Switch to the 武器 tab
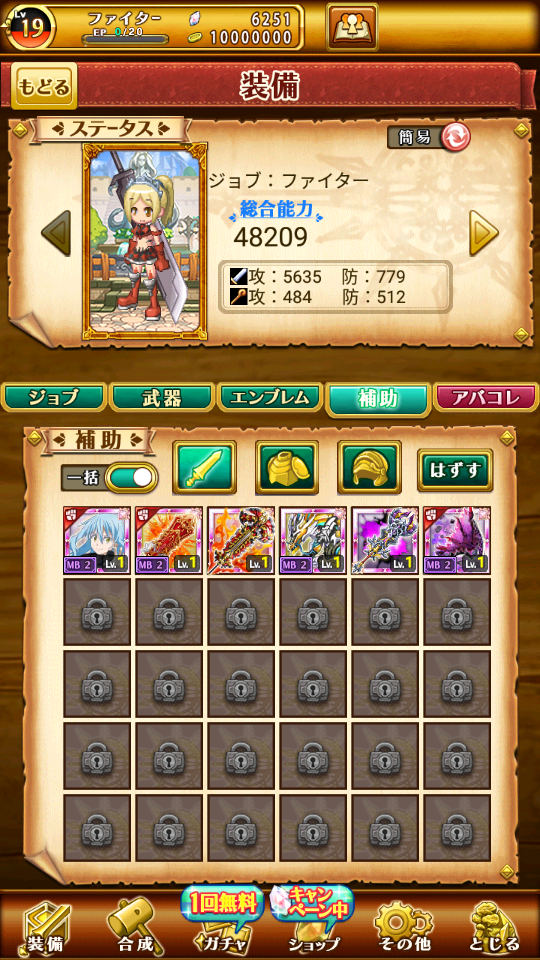The image size is (540, 960). click(x=163, y=399)
